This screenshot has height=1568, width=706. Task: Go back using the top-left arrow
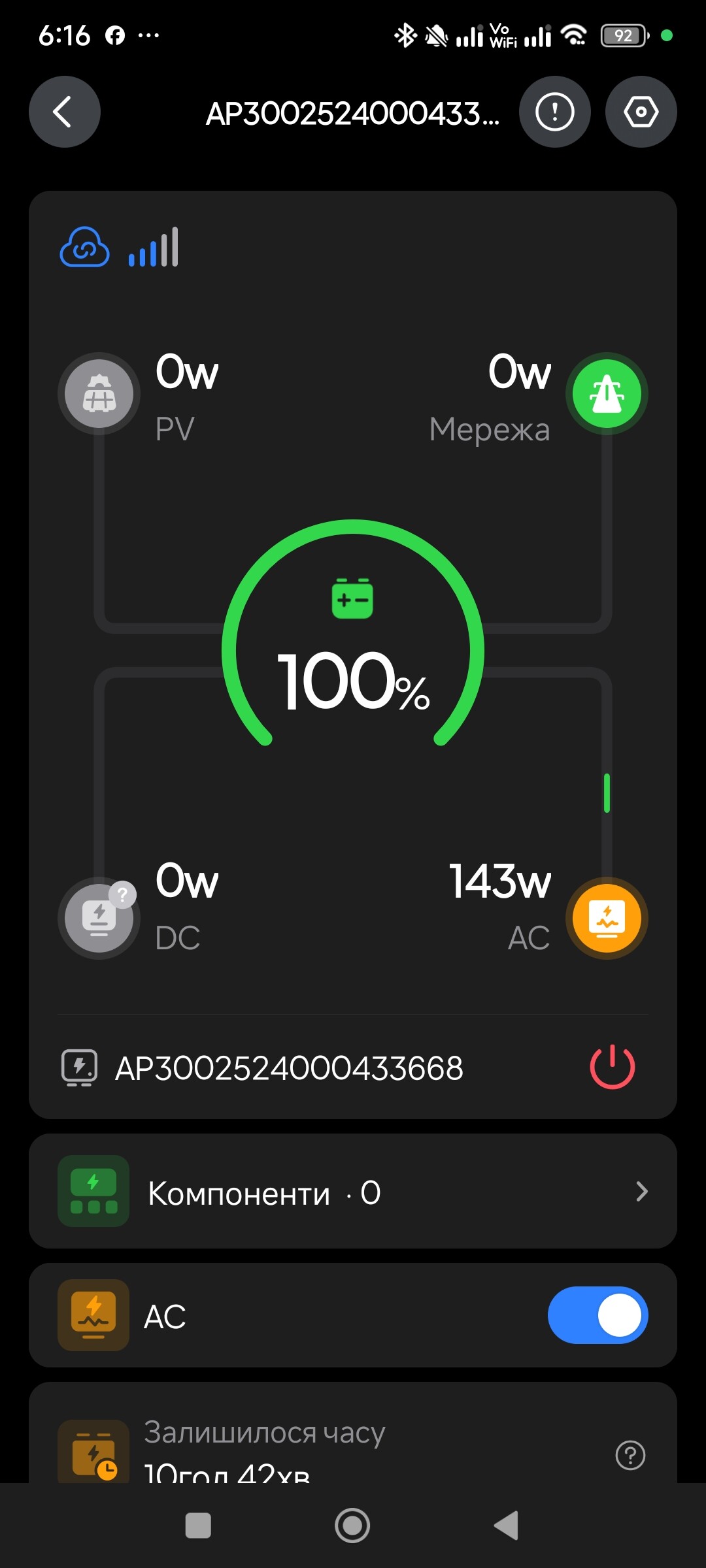tap(64, 112)
